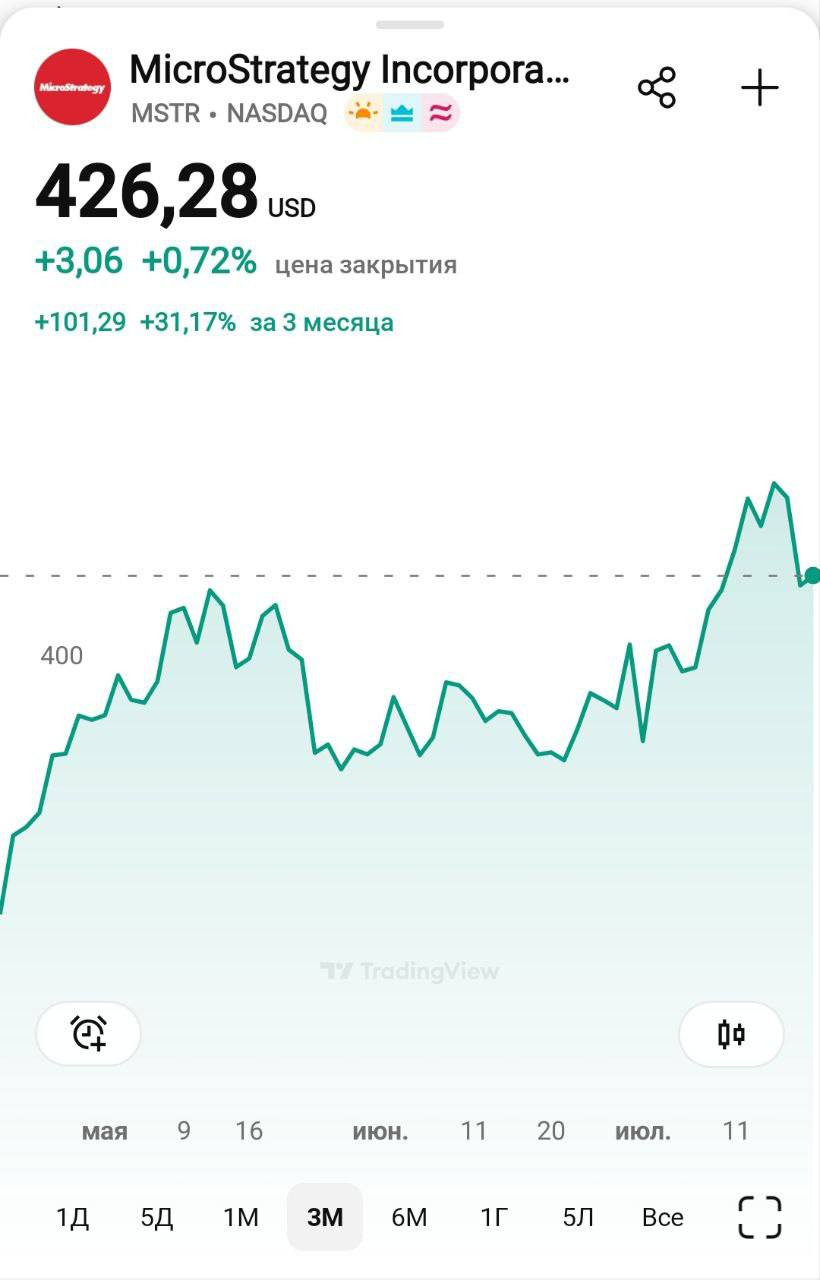Select the 1Д time range
This screenshot has height=1280, width=820.
pyautogui.click(x=72, y=1217)
